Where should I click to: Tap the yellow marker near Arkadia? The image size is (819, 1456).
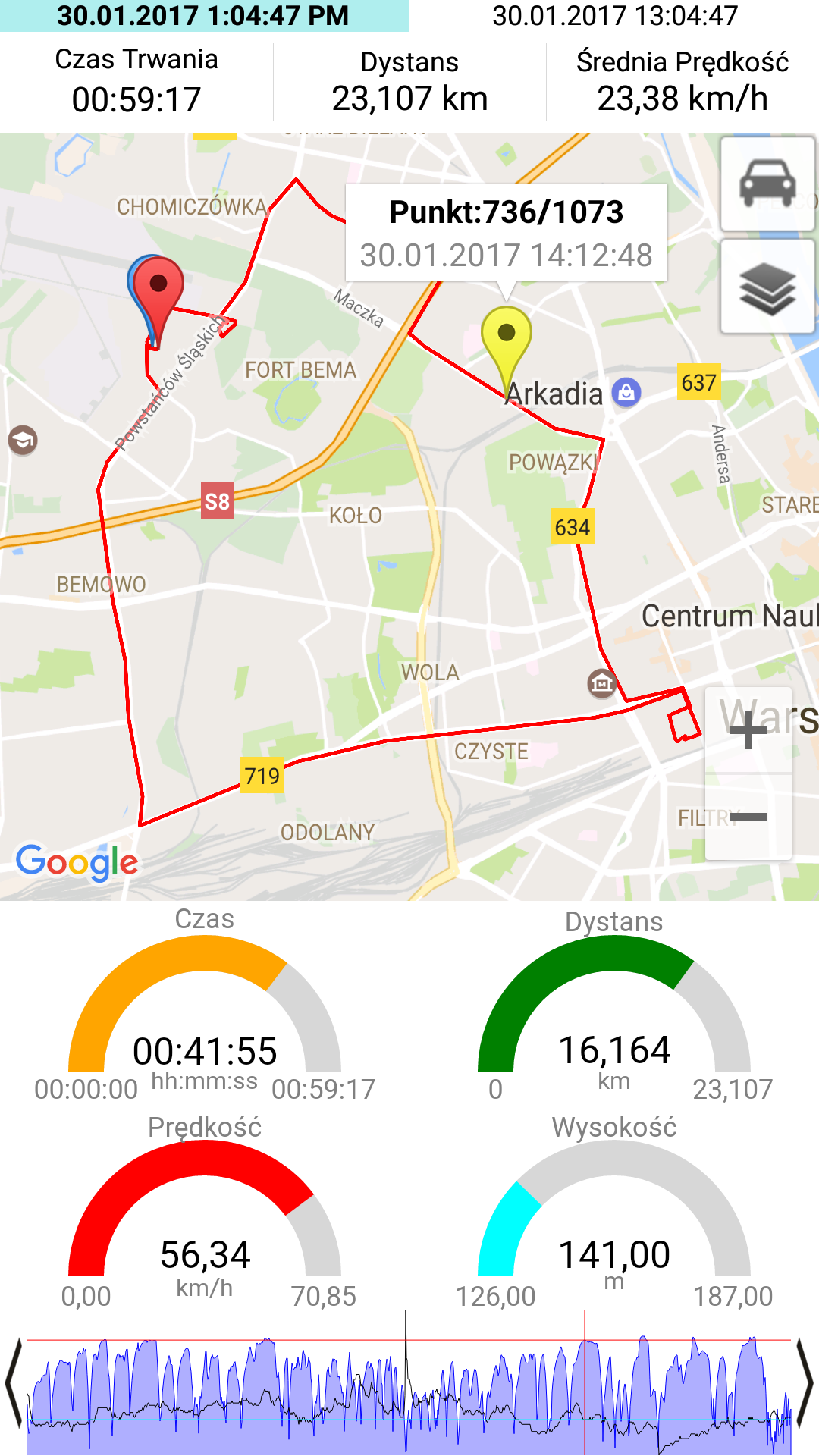[x=507, y=337]
